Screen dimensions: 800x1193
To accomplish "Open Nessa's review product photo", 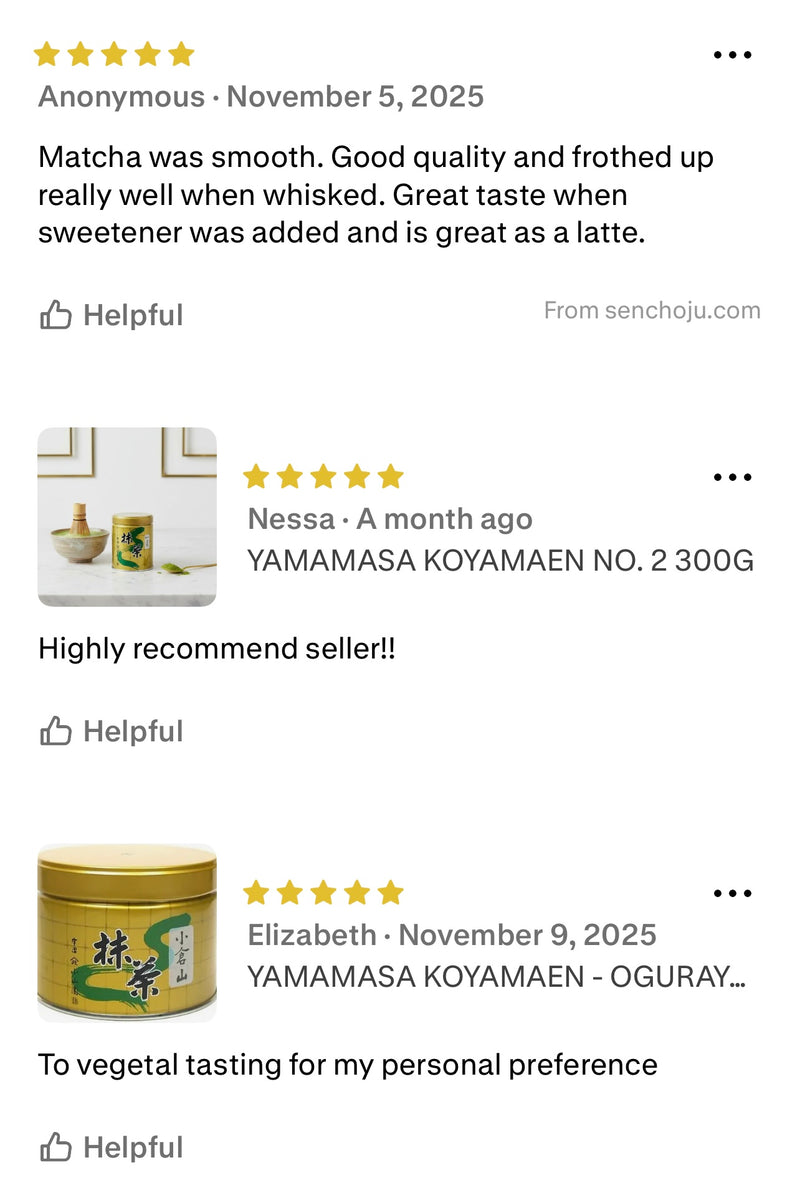I will click(x=127, y=517).
